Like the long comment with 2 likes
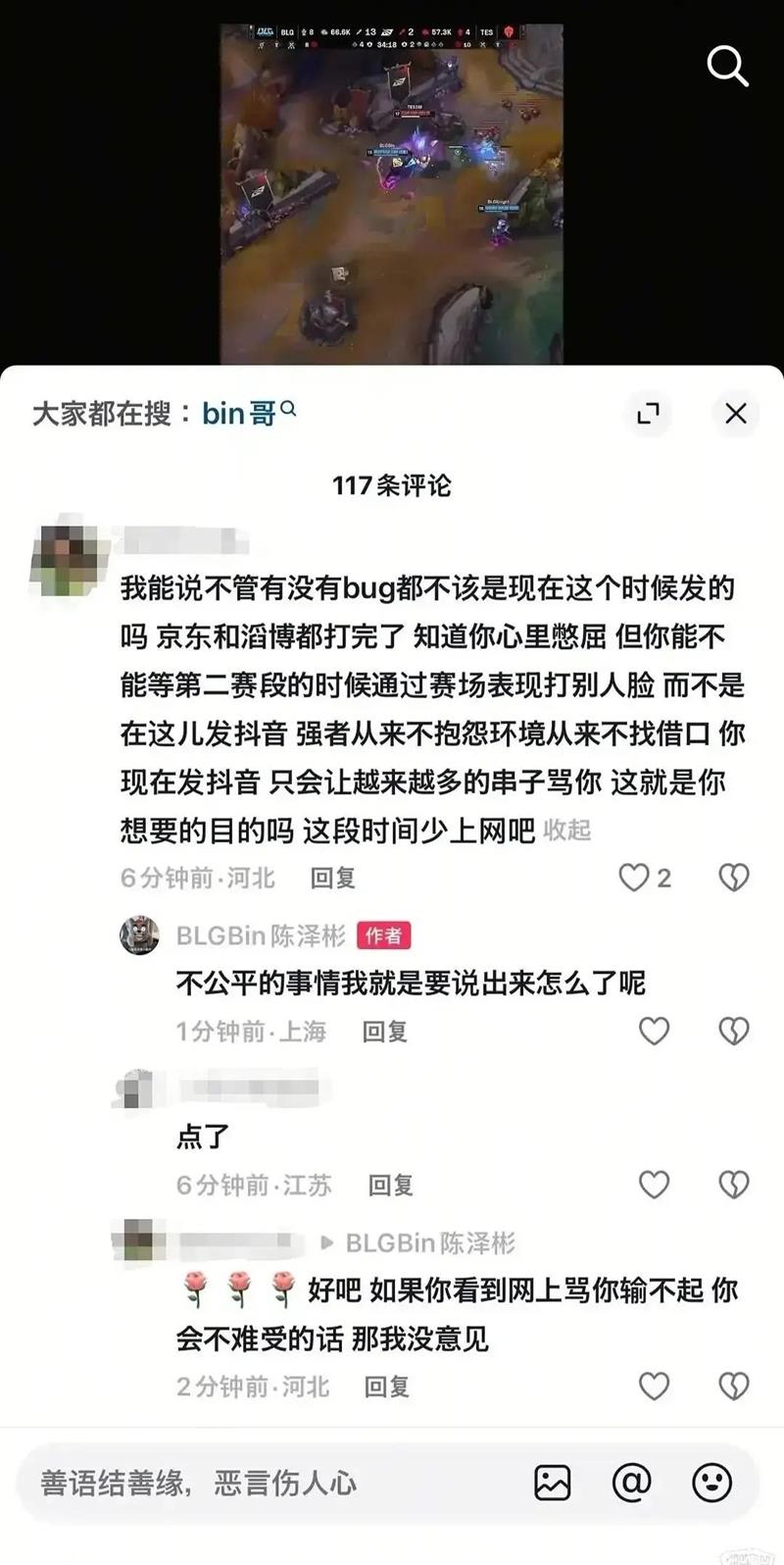This screenshot has width=784, height=1565. [x=634, y=878]
